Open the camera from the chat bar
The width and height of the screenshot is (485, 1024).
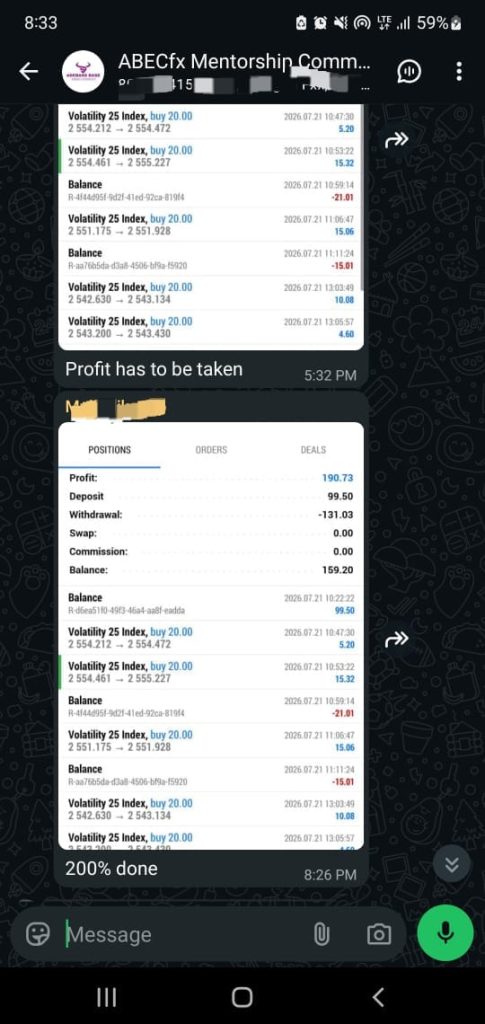point(379,935)
